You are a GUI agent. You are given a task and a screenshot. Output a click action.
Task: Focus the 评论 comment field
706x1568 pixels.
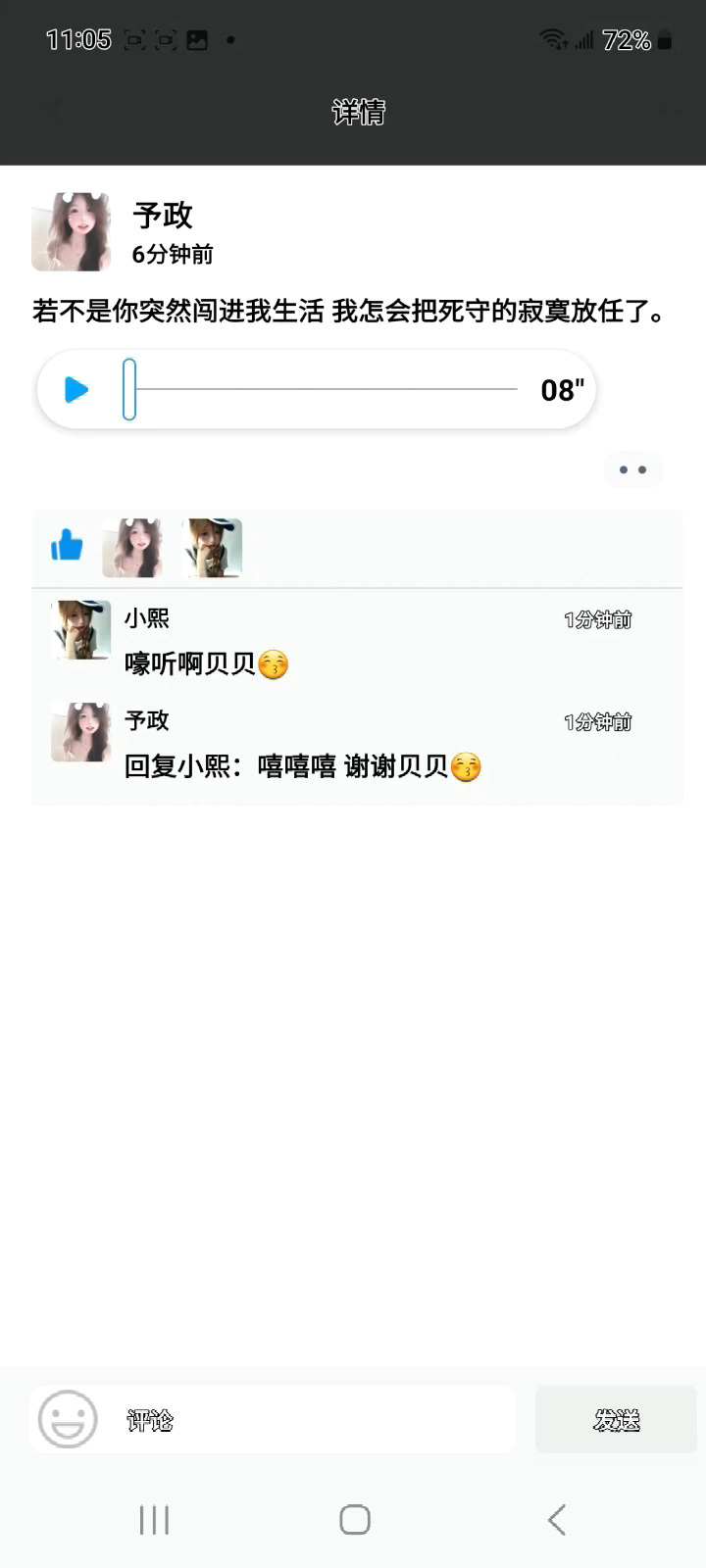point(314,1419)
